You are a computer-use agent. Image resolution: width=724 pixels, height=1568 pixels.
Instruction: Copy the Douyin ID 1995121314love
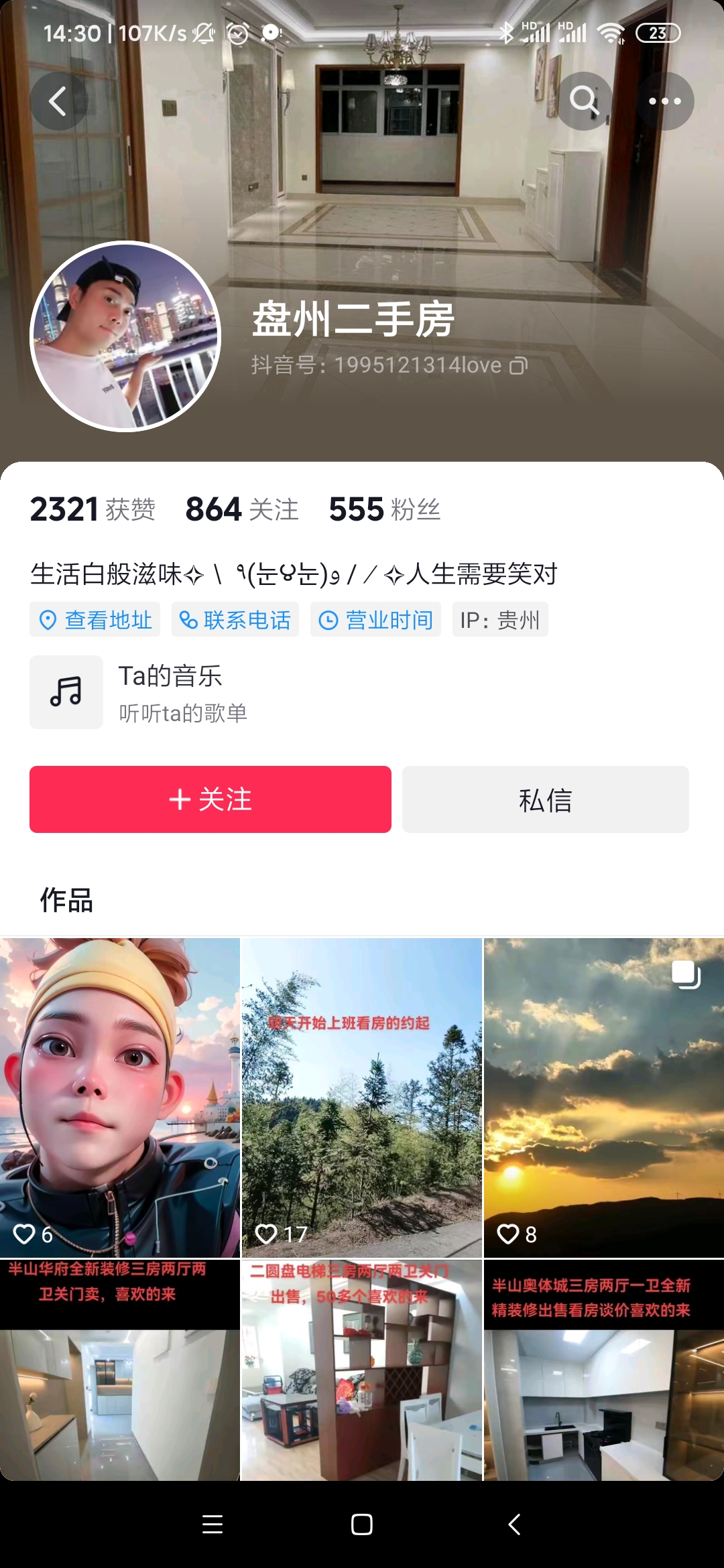[x=519, y=366]
